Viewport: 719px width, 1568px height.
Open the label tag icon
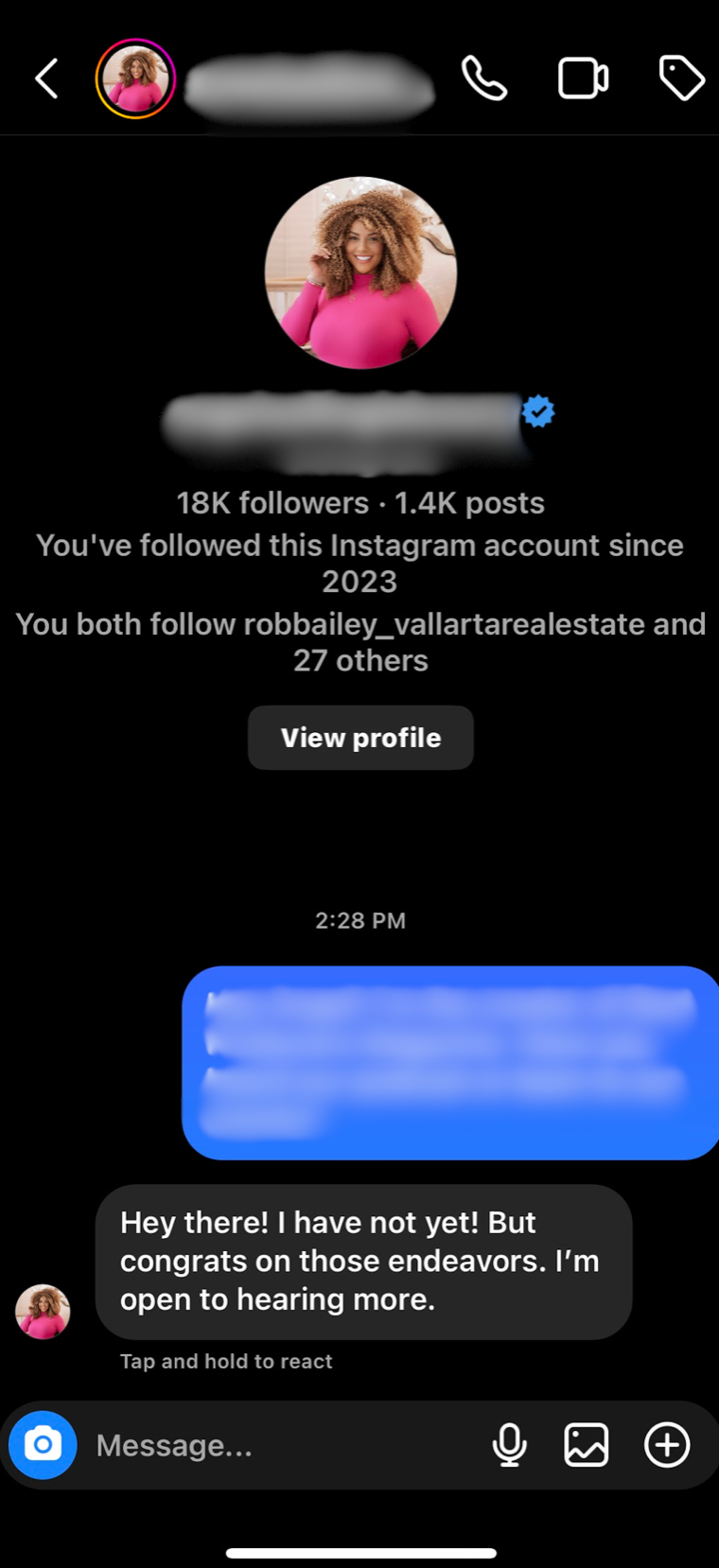(x=681, y=78)
